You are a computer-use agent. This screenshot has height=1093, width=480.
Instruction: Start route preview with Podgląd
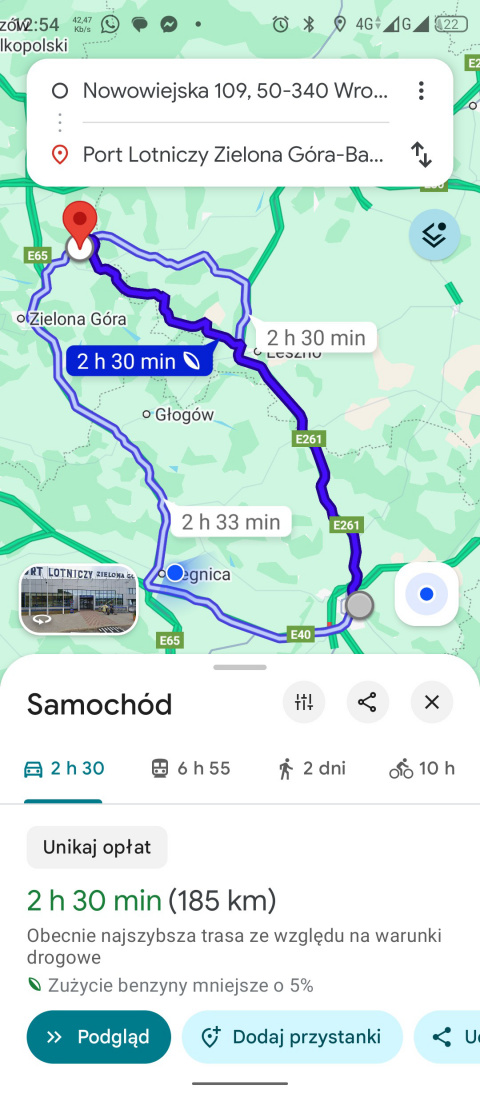click(98, 1037)
